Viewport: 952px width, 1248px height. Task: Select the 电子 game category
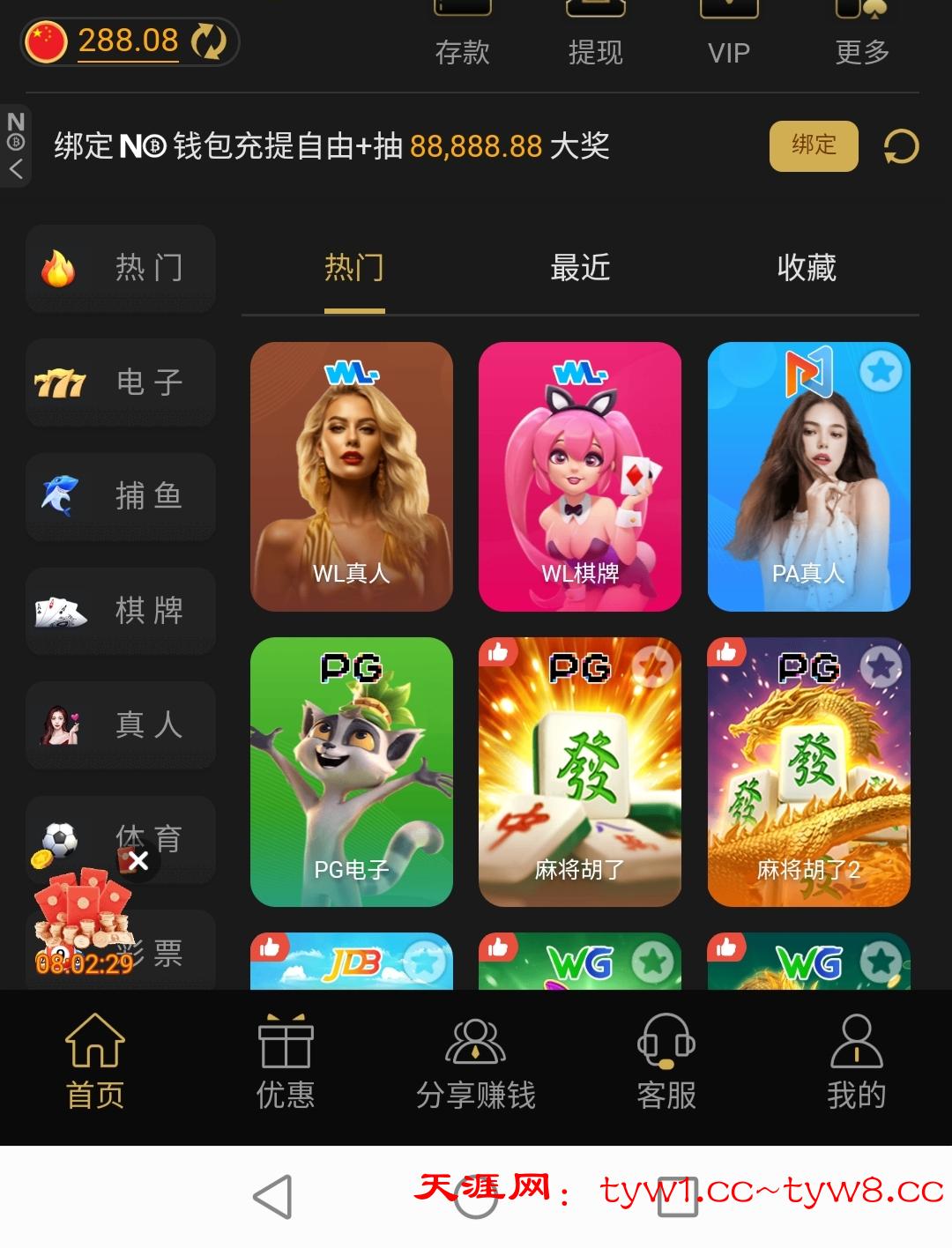pyautogui.click(x=121, y=383)
